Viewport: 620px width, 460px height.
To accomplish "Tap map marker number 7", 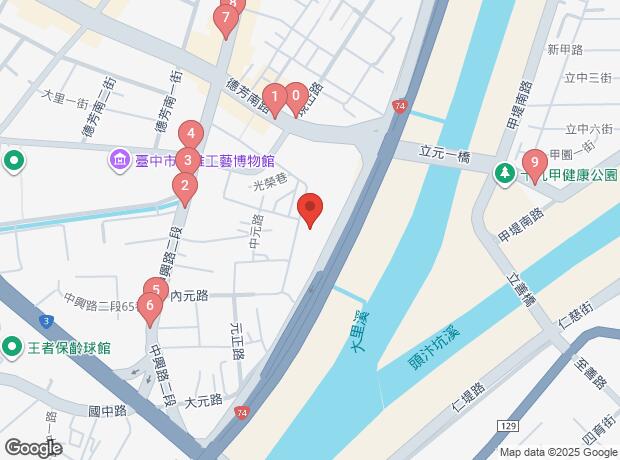I will (227, 18).
